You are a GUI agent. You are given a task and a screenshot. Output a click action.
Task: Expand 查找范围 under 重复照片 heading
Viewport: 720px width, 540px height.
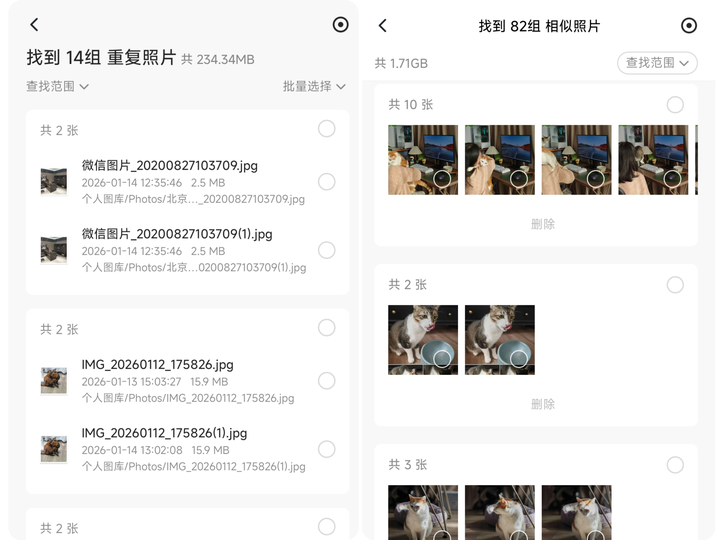(57, 87)
